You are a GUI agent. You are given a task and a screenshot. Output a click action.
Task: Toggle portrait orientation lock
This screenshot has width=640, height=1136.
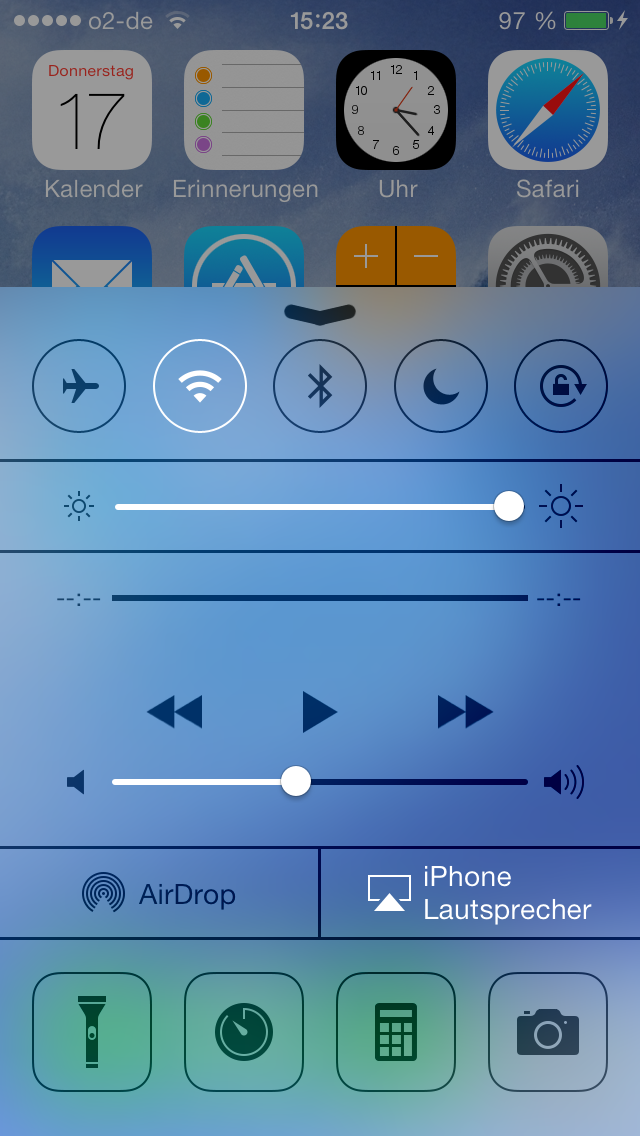coord(561,386)
